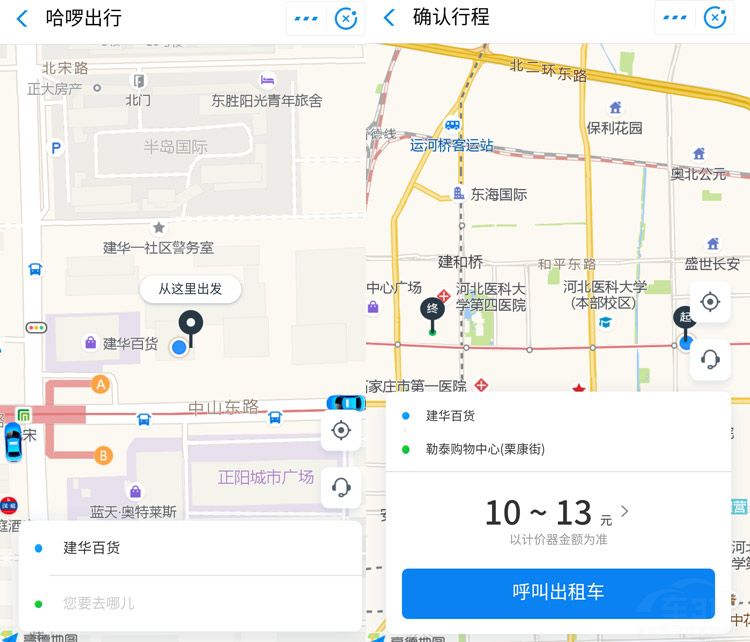
Task: Recenter the map on the 哈啰出行 screen
Action: [x=341, y=430]
